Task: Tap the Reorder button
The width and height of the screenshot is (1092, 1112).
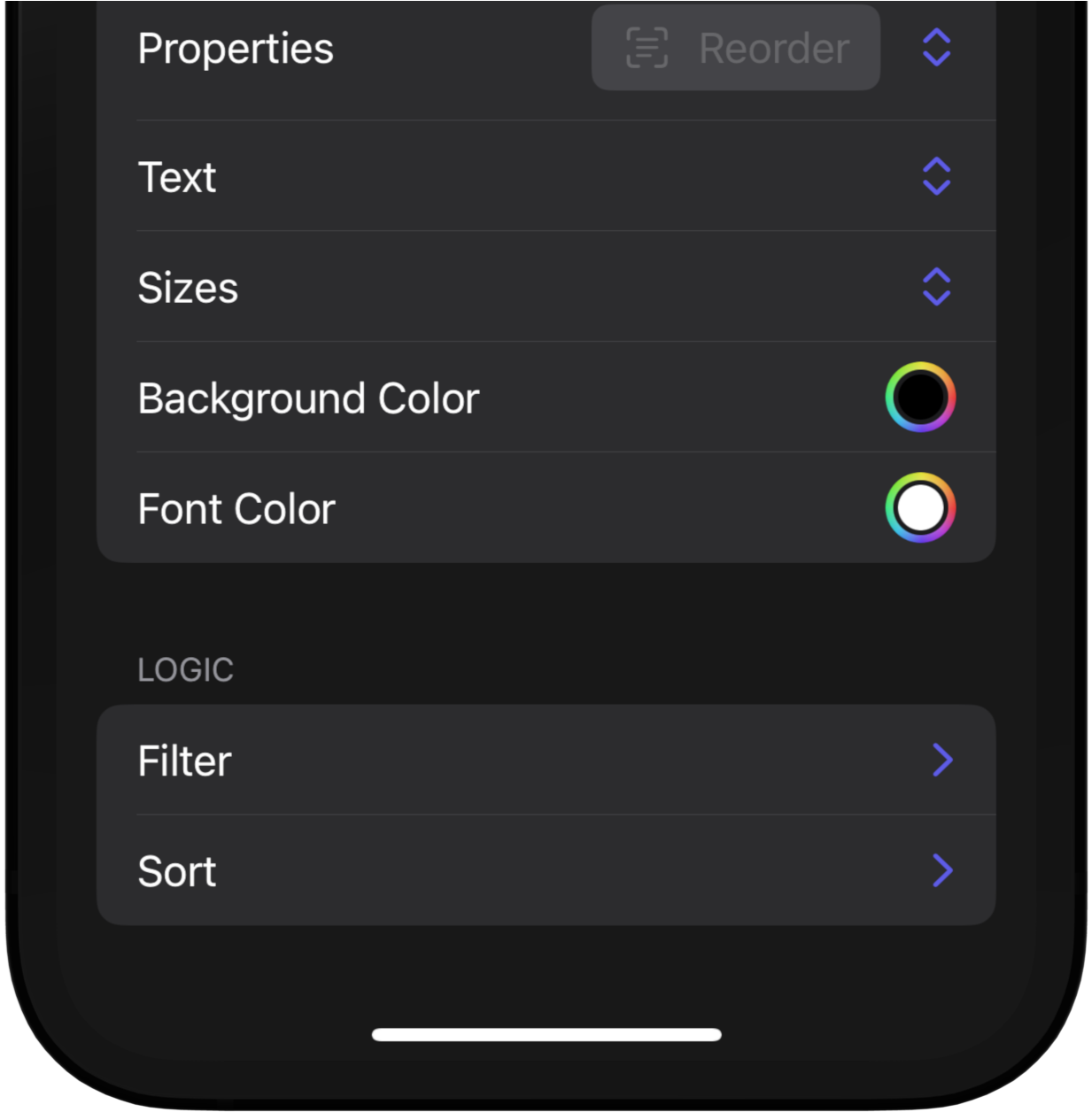Action: click(735, 48)
